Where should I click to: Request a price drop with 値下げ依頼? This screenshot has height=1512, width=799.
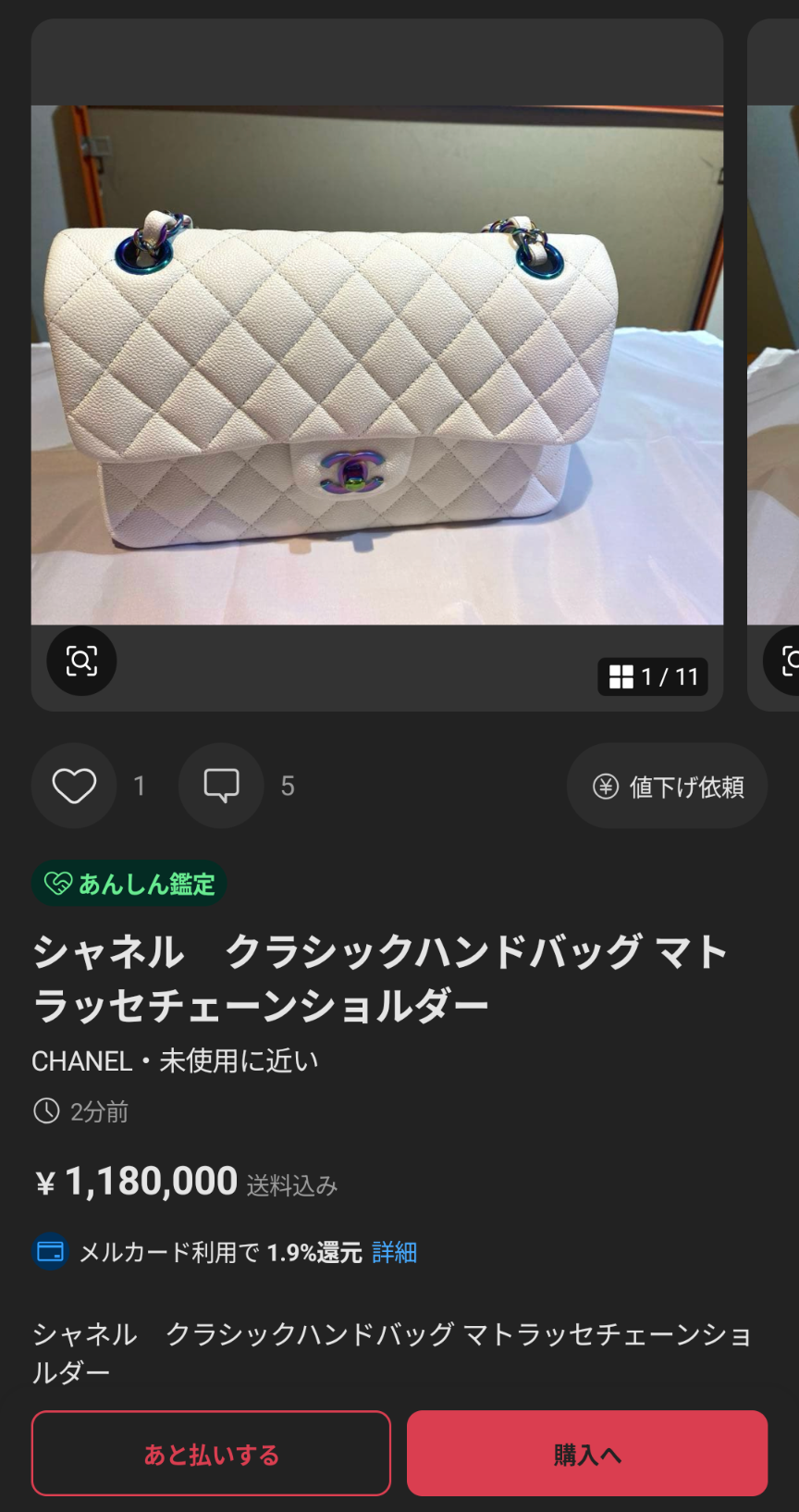click(x=667, y=787)
